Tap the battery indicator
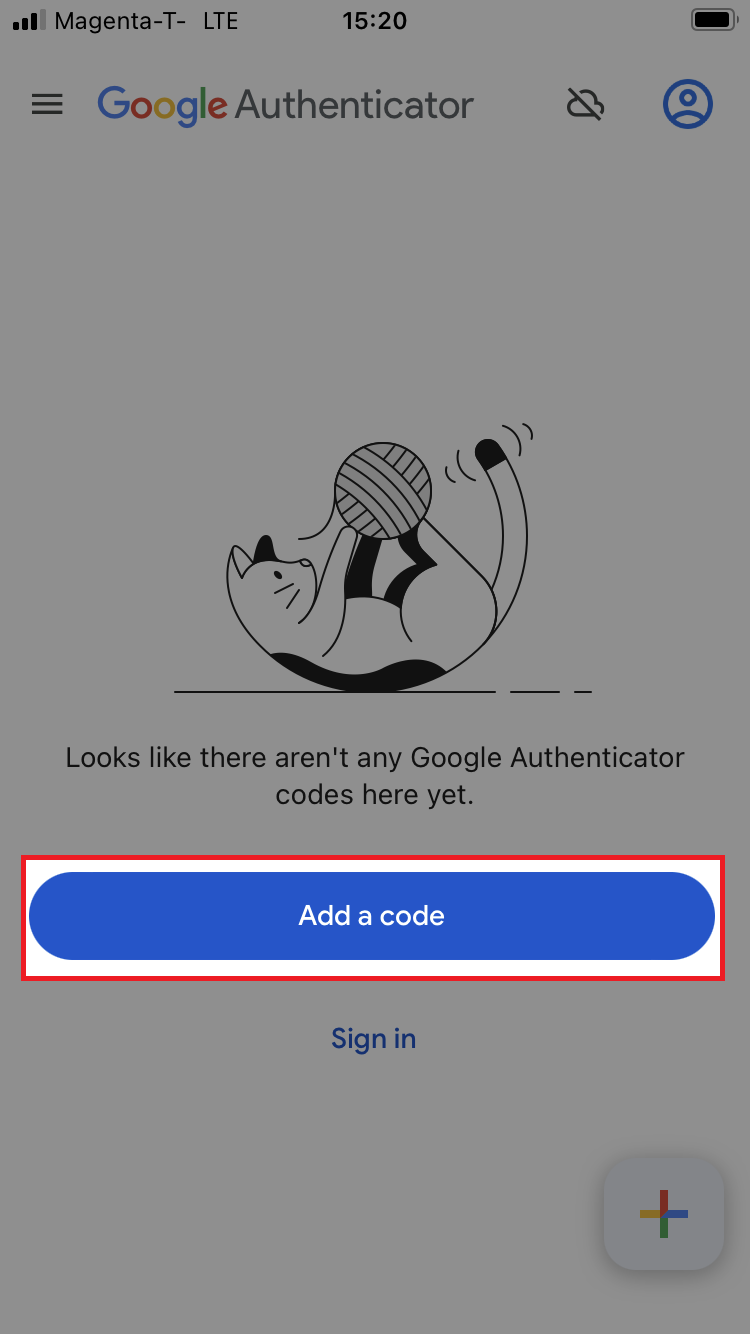 pos(714,19)
